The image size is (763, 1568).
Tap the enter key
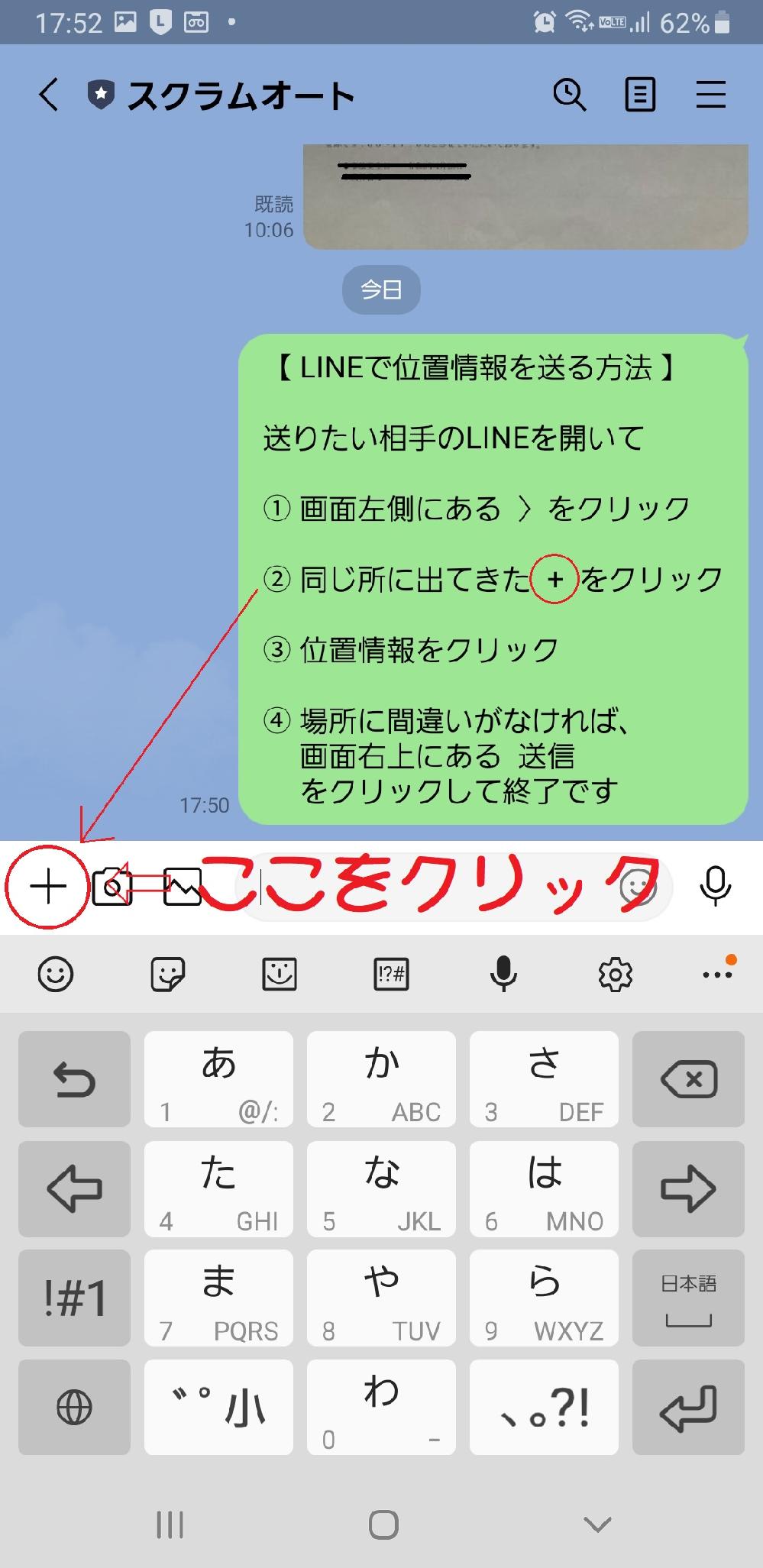pyautogui.click(x=688, y=1407)
